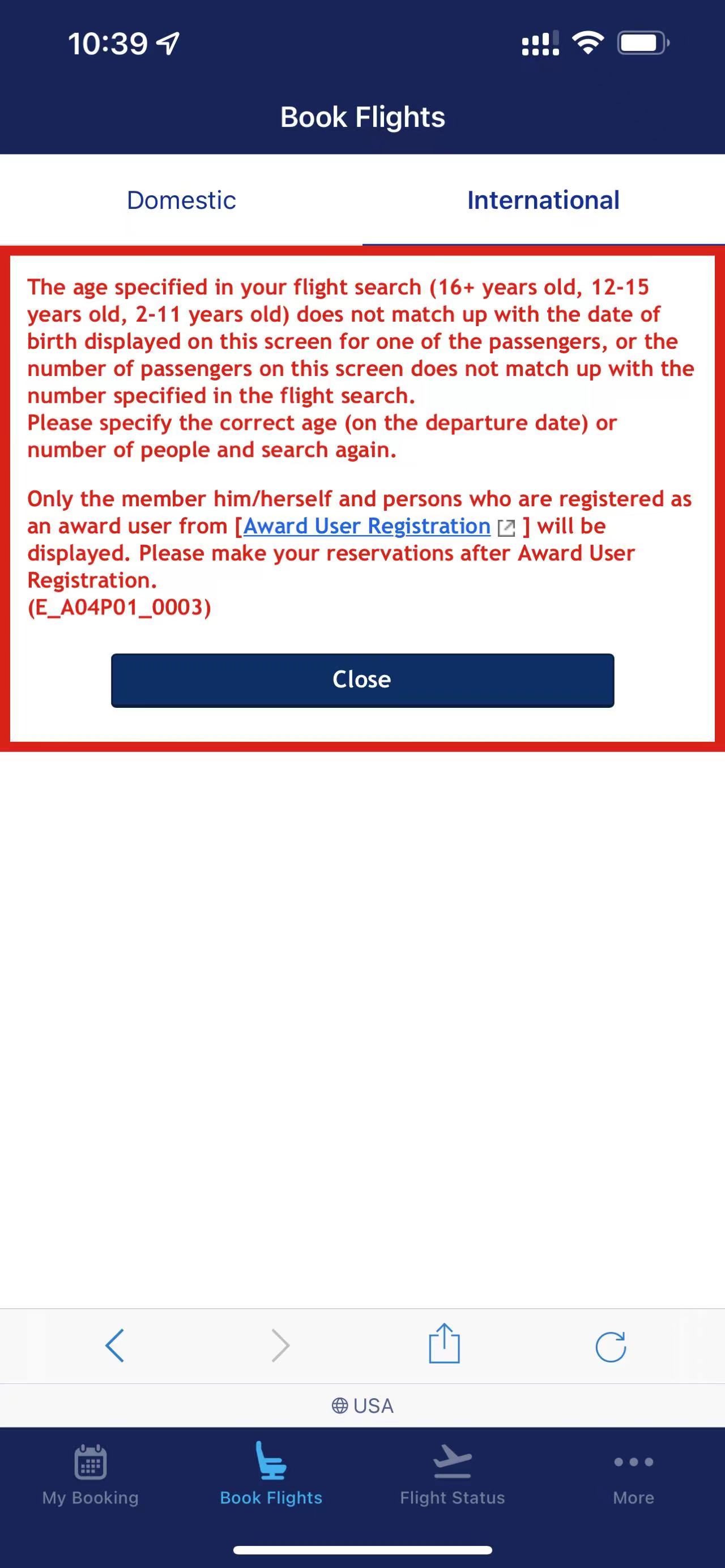Select the International tab
Image resolution: width=725 pixels, height=1568 pixels.
543,200
